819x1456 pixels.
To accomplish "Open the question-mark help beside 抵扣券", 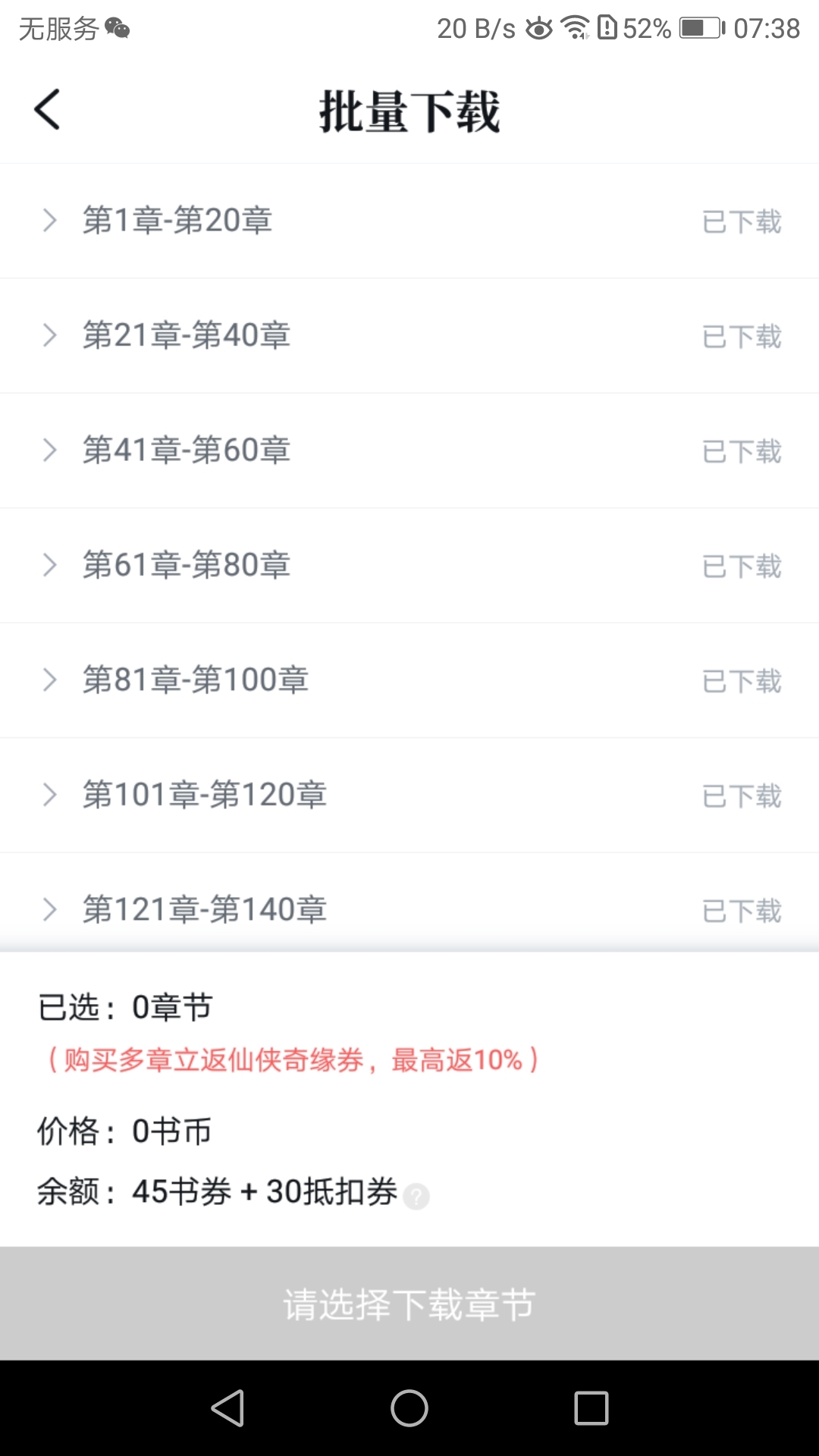I will click(416, 1197).
